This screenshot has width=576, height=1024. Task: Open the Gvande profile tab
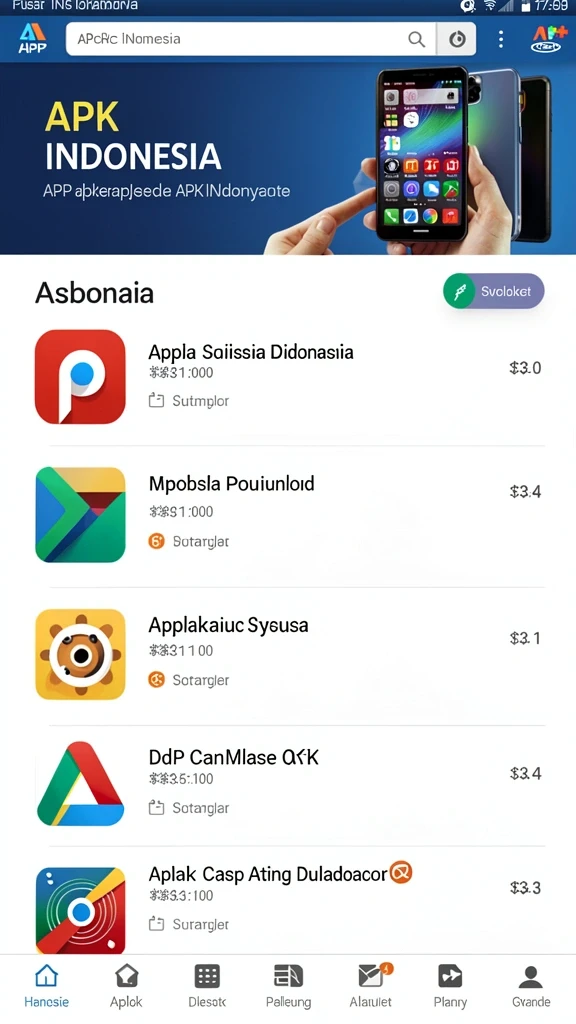click(x=531, y=986)
